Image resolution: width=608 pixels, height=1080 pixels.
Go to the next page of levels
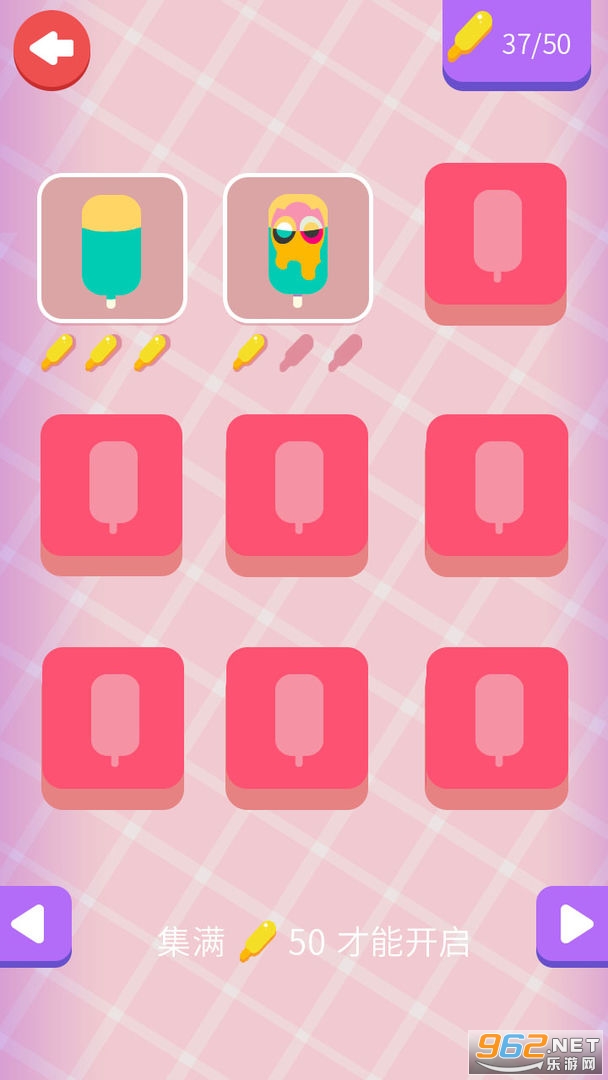point(573,925)
